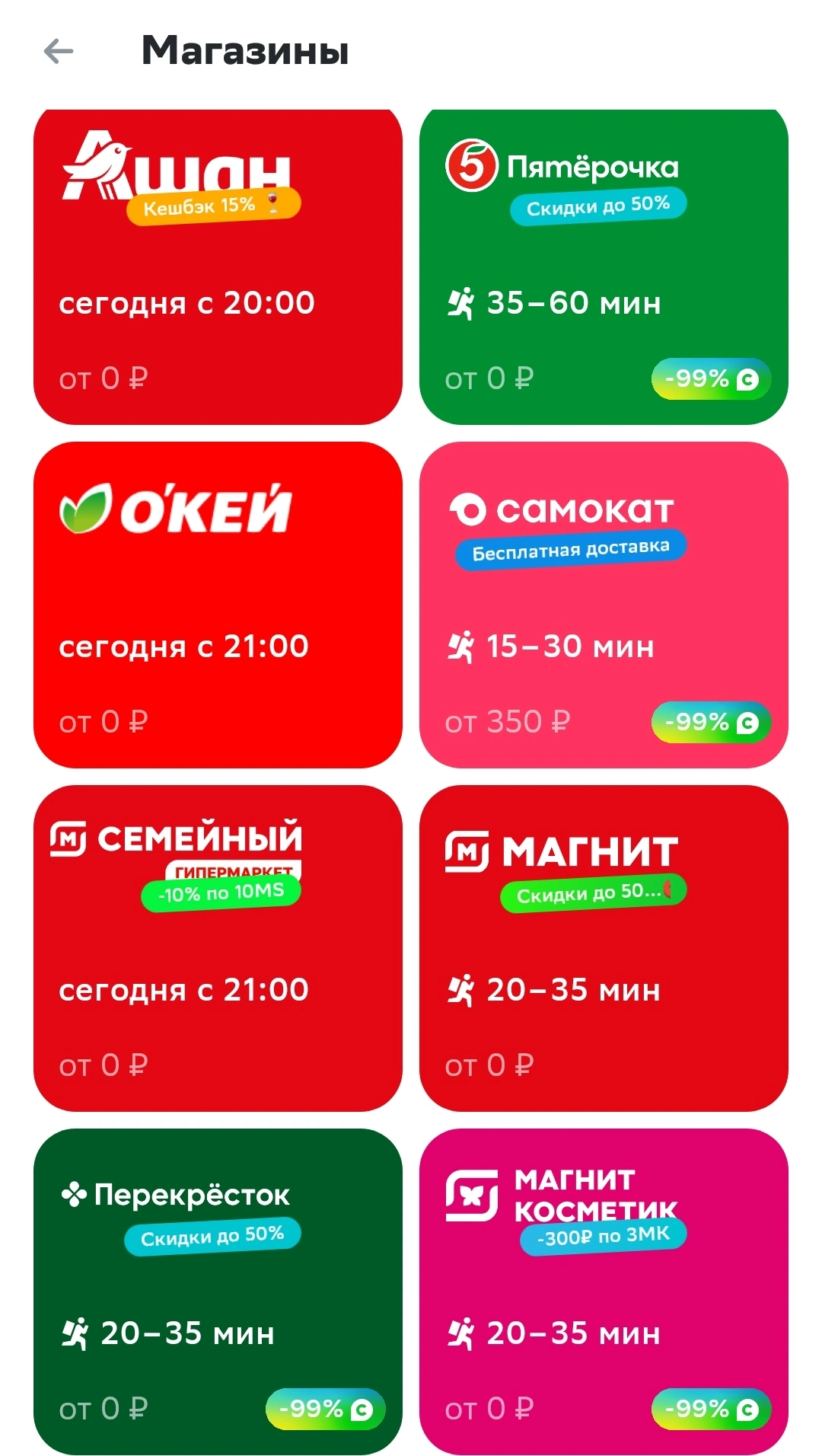Select the О'КЕЙ store
This screenshot has width=822, height=1456.
(x=218, y=605)
